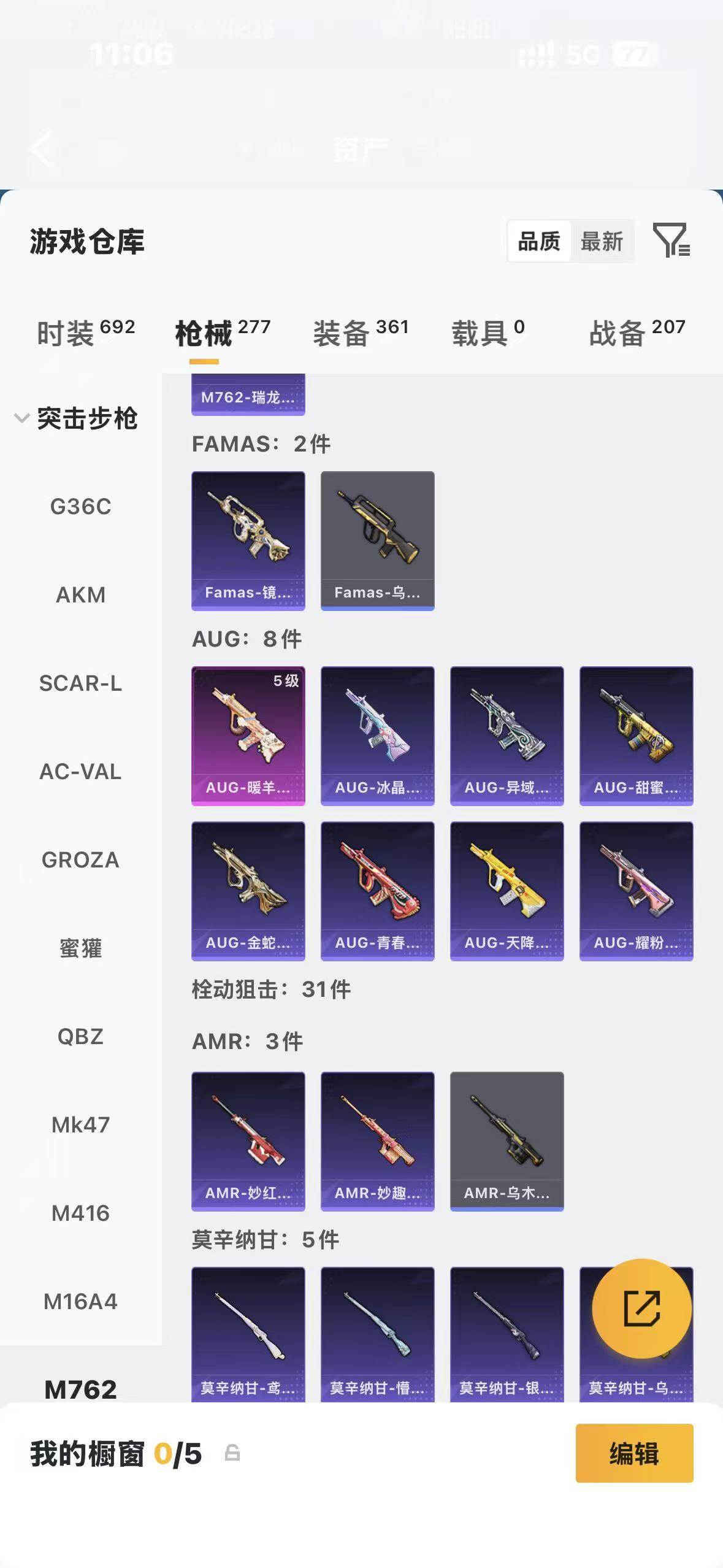Tap the 编辑 button for my showcase
This screenshot has width=723, height=1568.
pos(634,1453)
